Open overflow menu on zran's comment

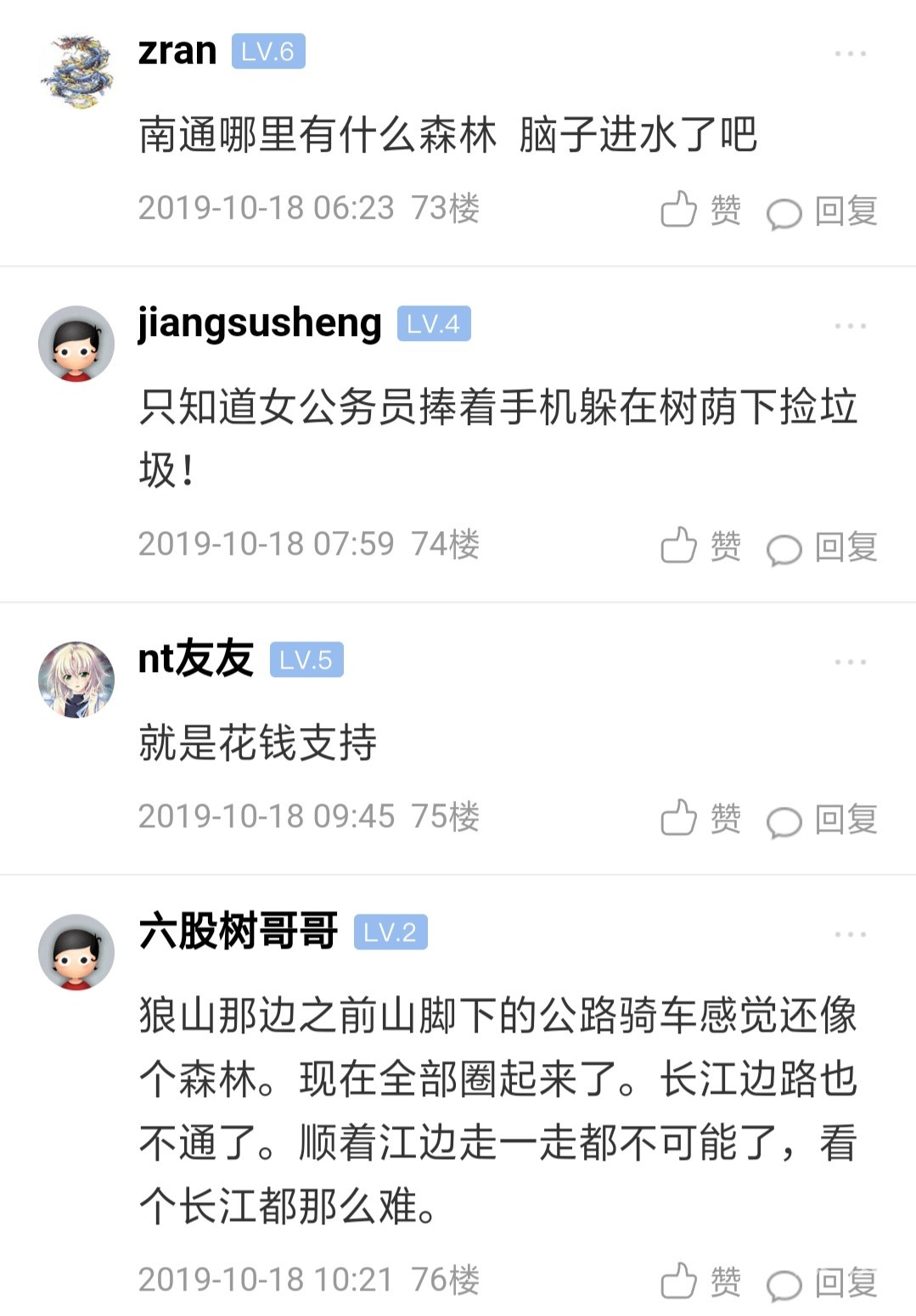[x=850, y=53]
